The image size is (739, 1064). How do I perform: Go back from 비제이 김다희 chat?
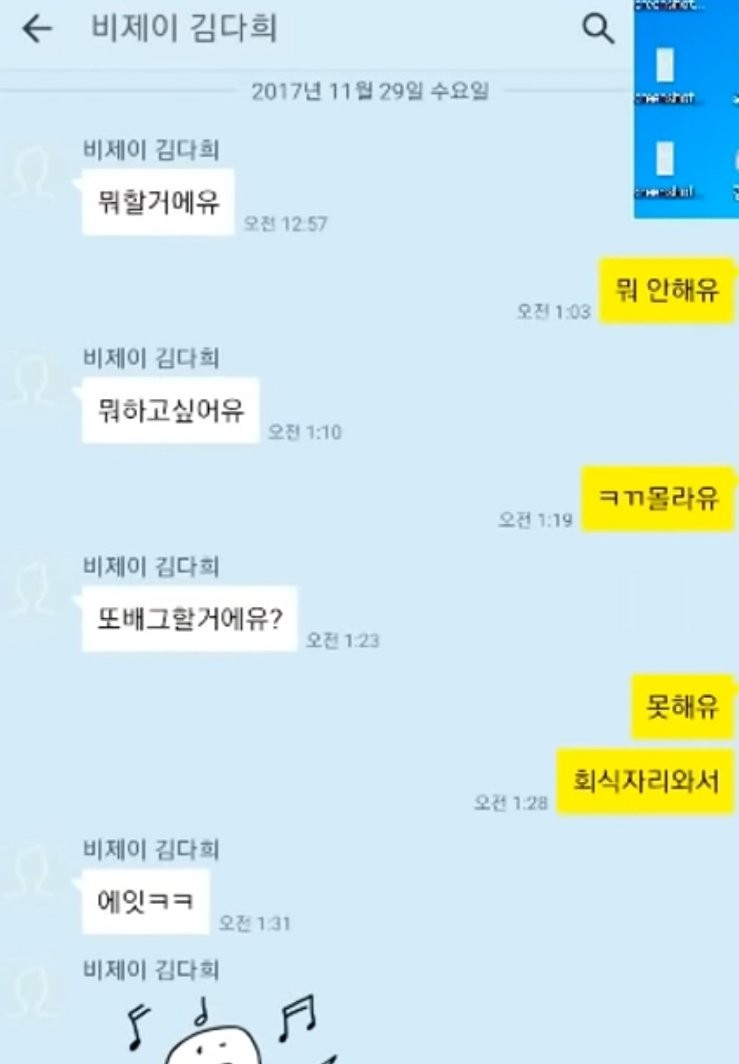pyautogui.click(x=37, y=29)
